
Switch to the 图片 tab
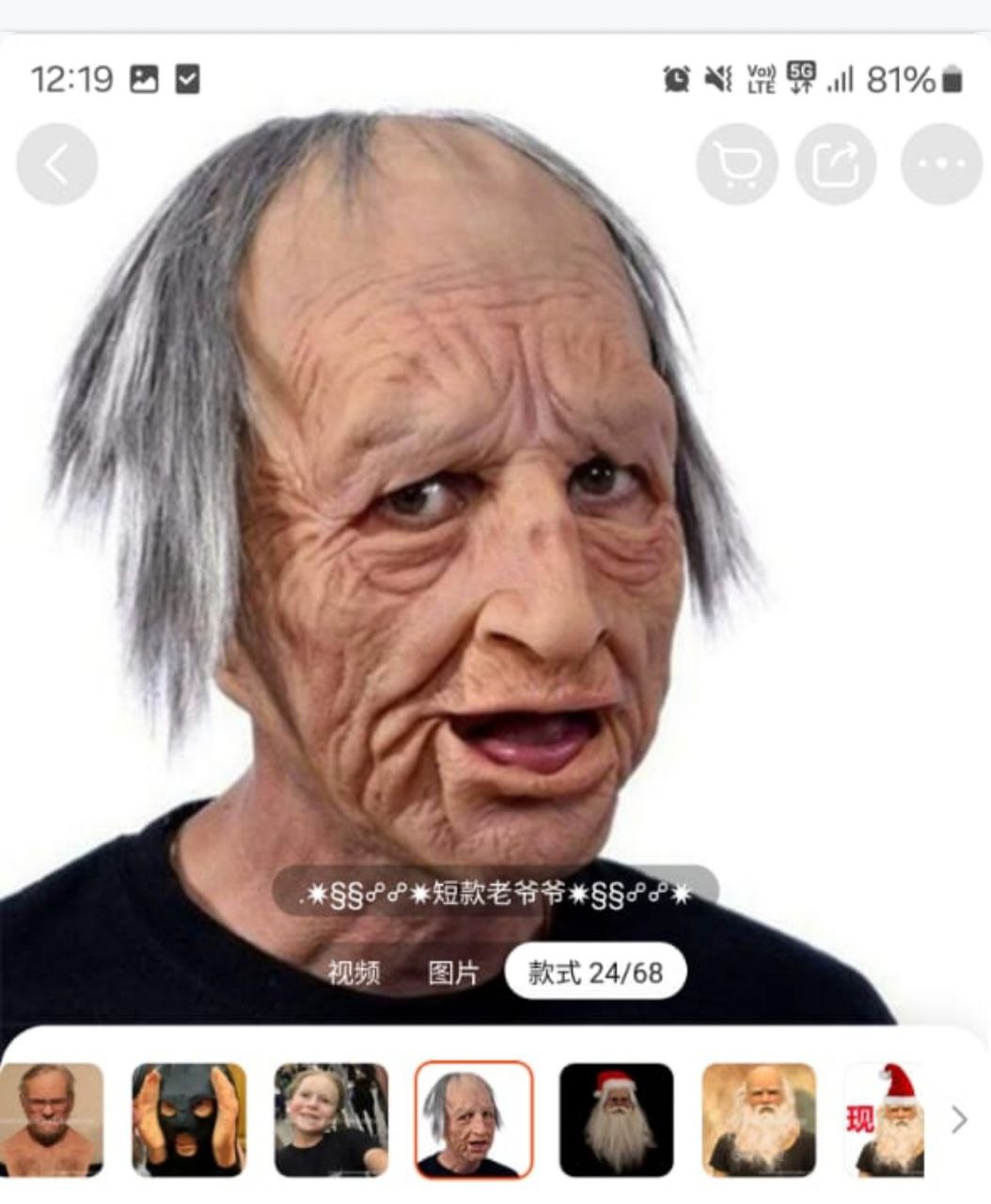click(453, 973)
